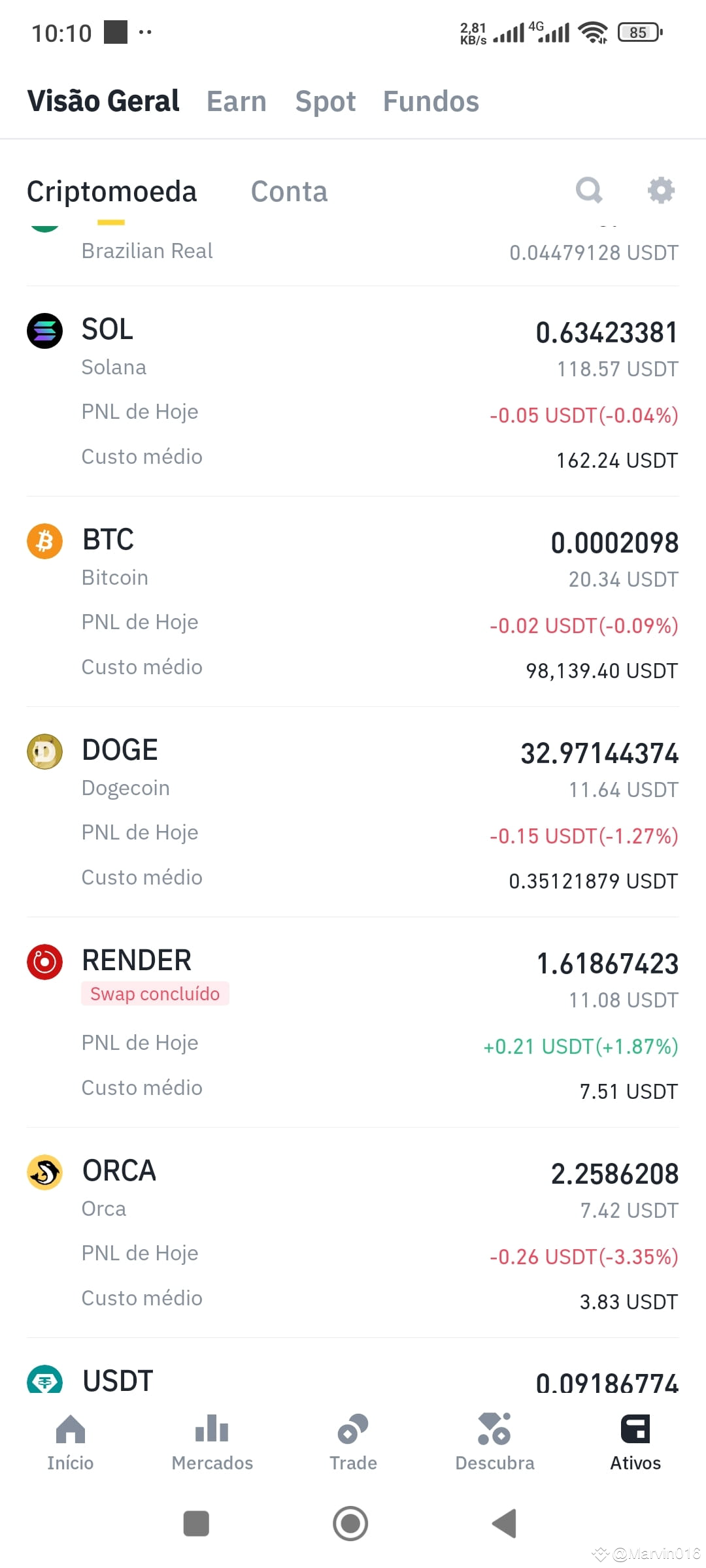Open the Fundos tab
This screenshot has height=1568, width=706.
point(430,101)
